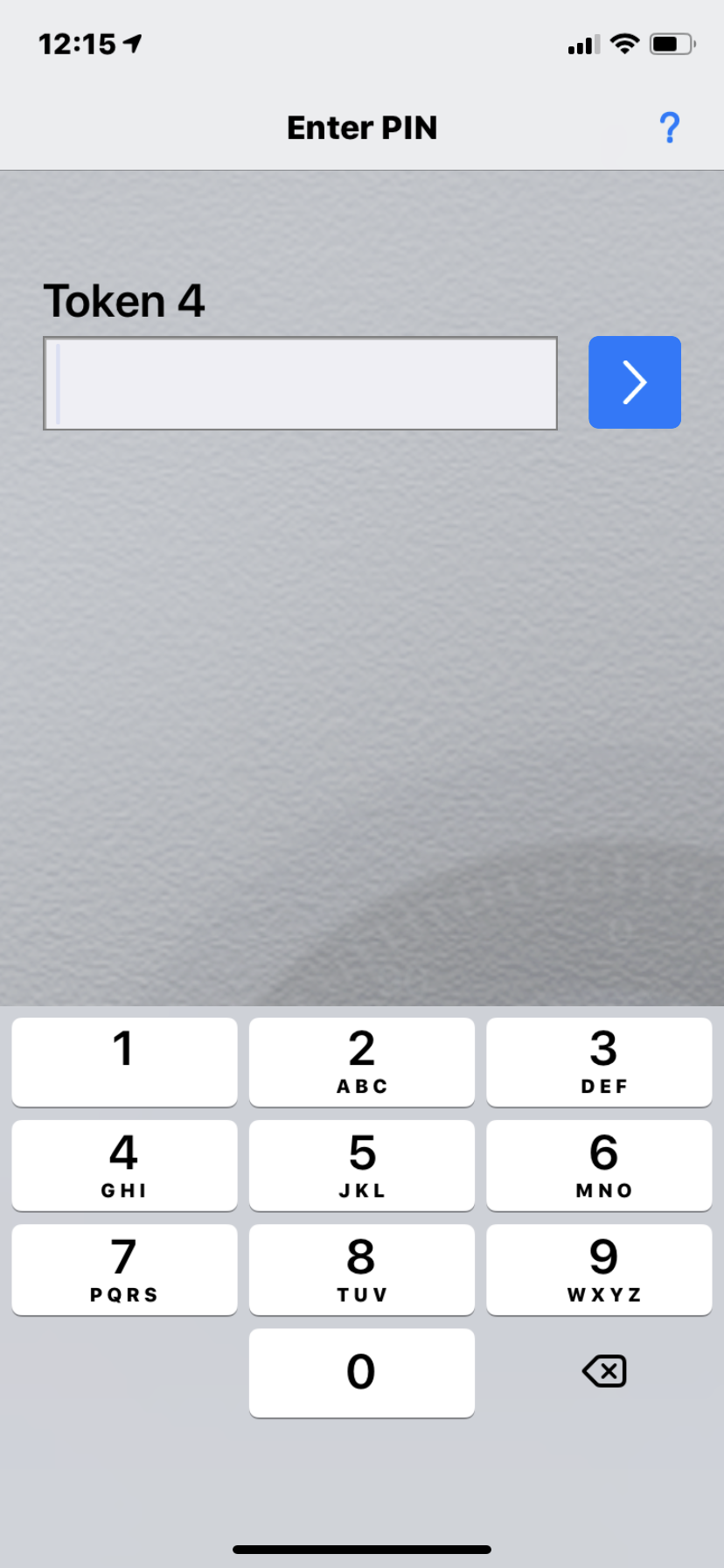This screenshot has height=1568, width=724.
Task: Enter digit 7 PQRS
Action: (x=124, y=1270)
